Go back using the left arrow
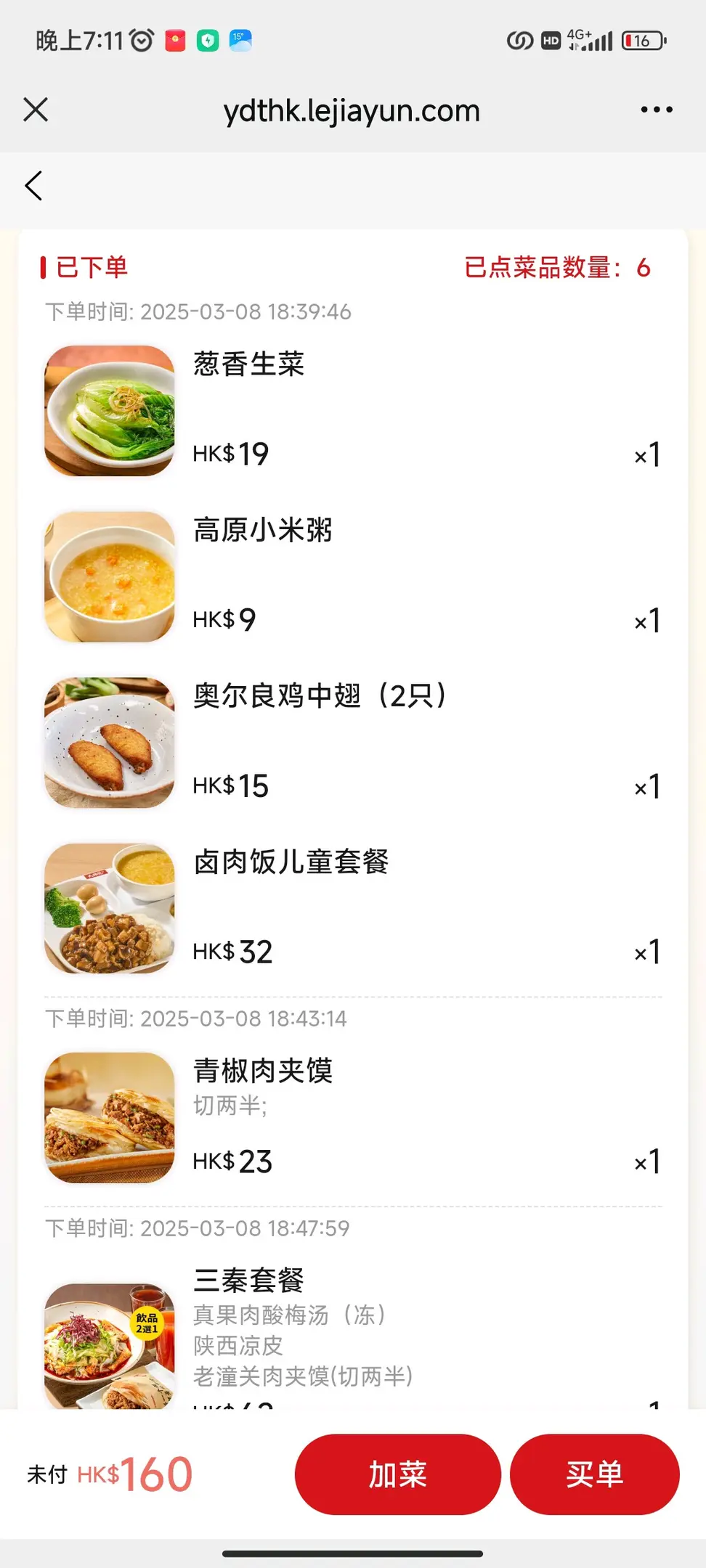The width and height of the screenshot is (706, 1568). 34,186
